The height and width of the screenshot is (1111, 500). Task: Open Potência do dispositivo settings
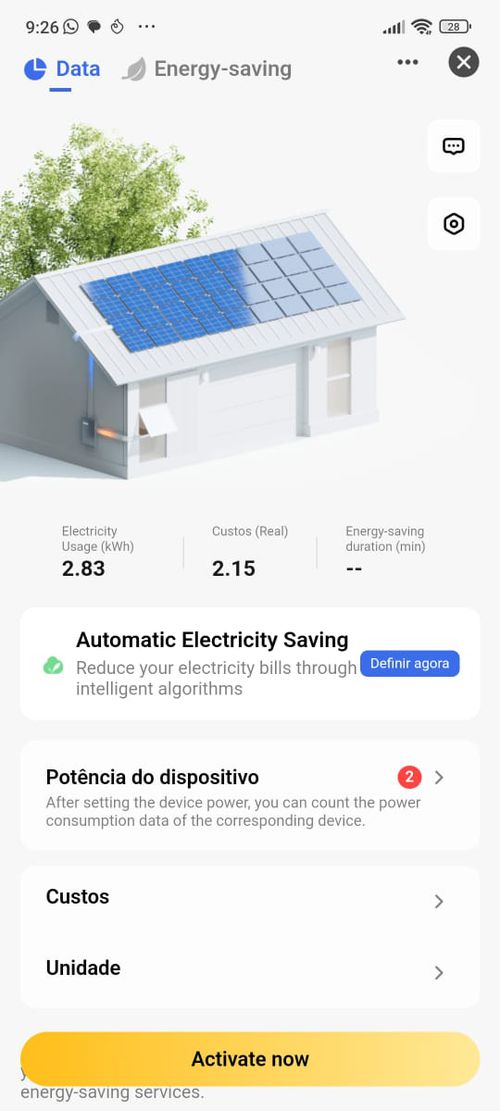(x=249, y=795)
